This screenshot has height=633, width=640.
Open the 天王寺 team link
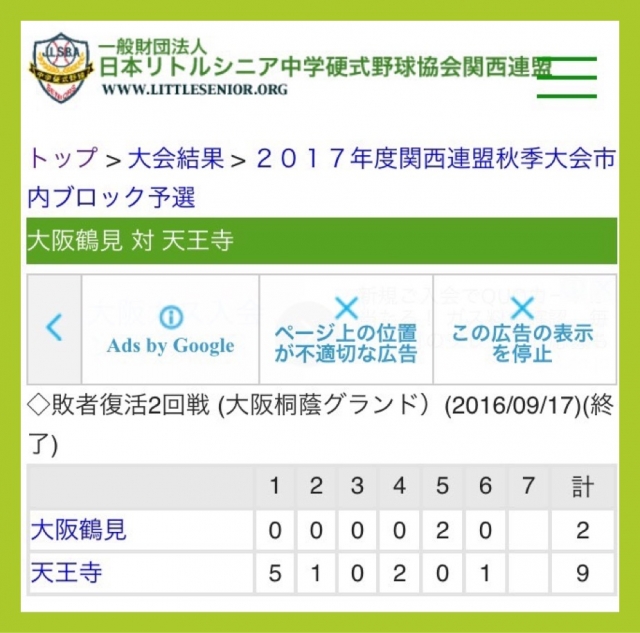point(65,573)
